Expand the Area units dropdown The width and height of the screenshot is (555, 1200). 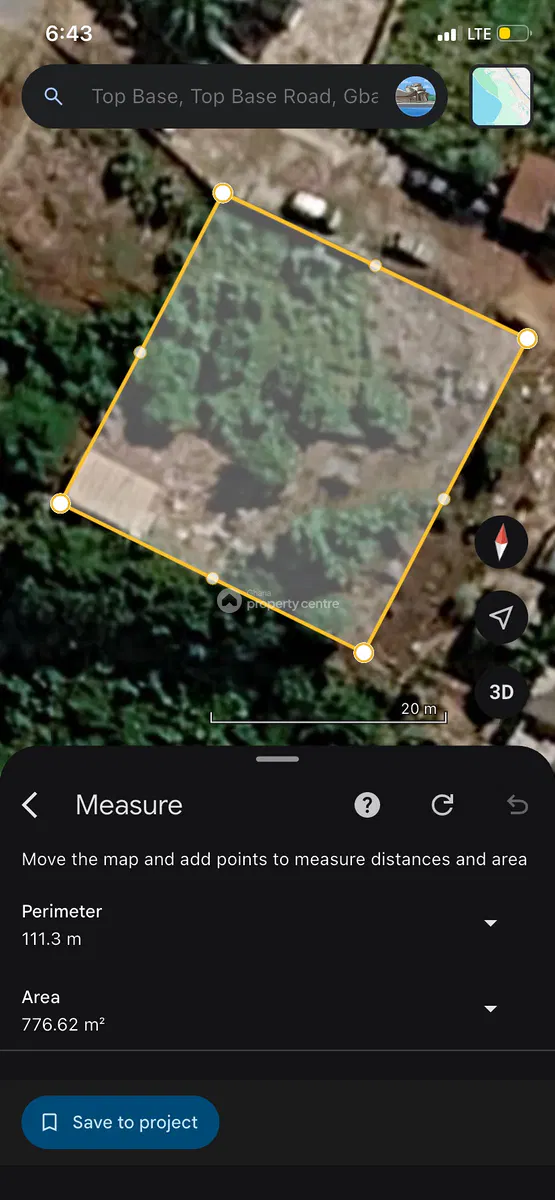click(491, 1009)
